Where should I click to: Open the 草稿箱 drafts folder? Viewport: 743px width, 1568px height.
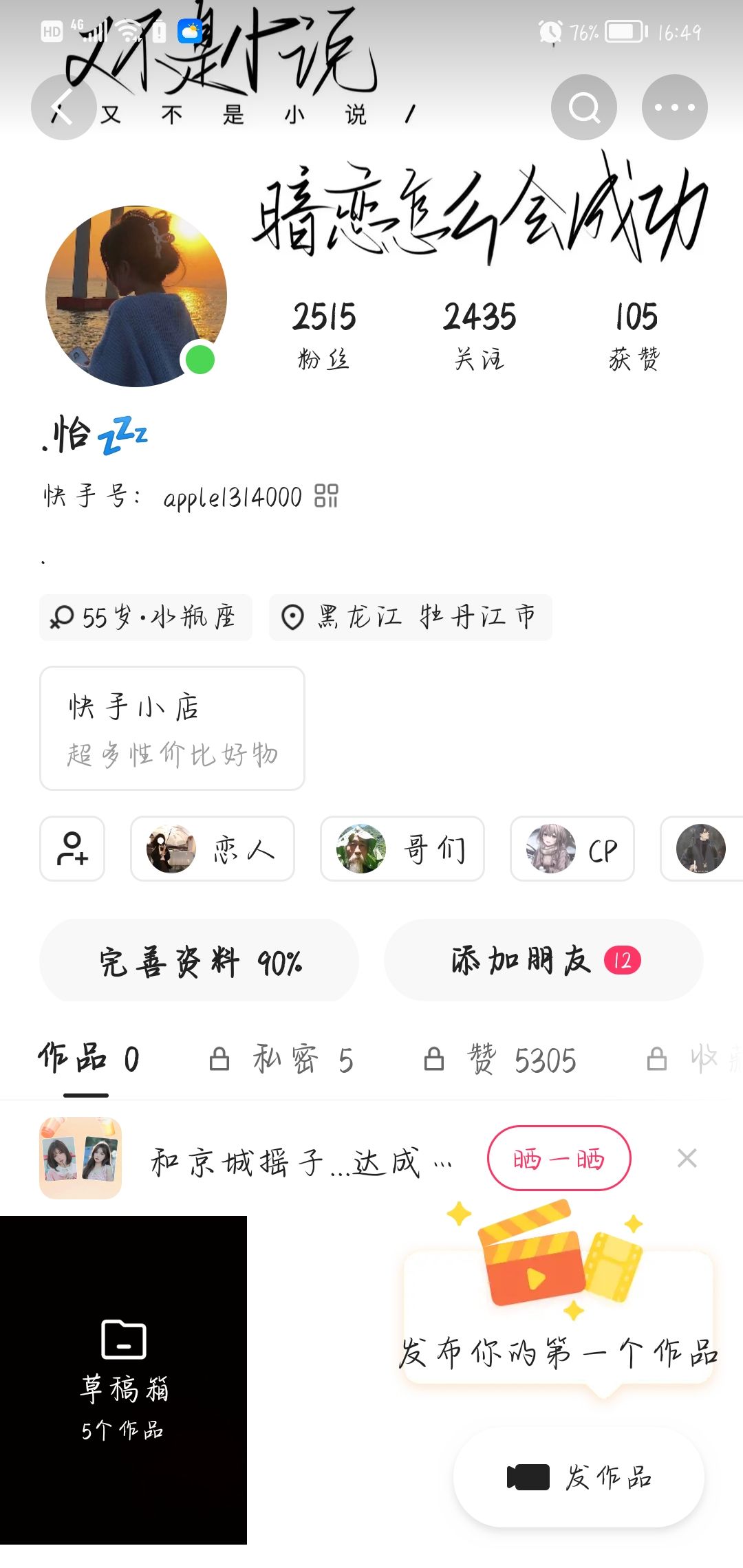(124, 1379)
